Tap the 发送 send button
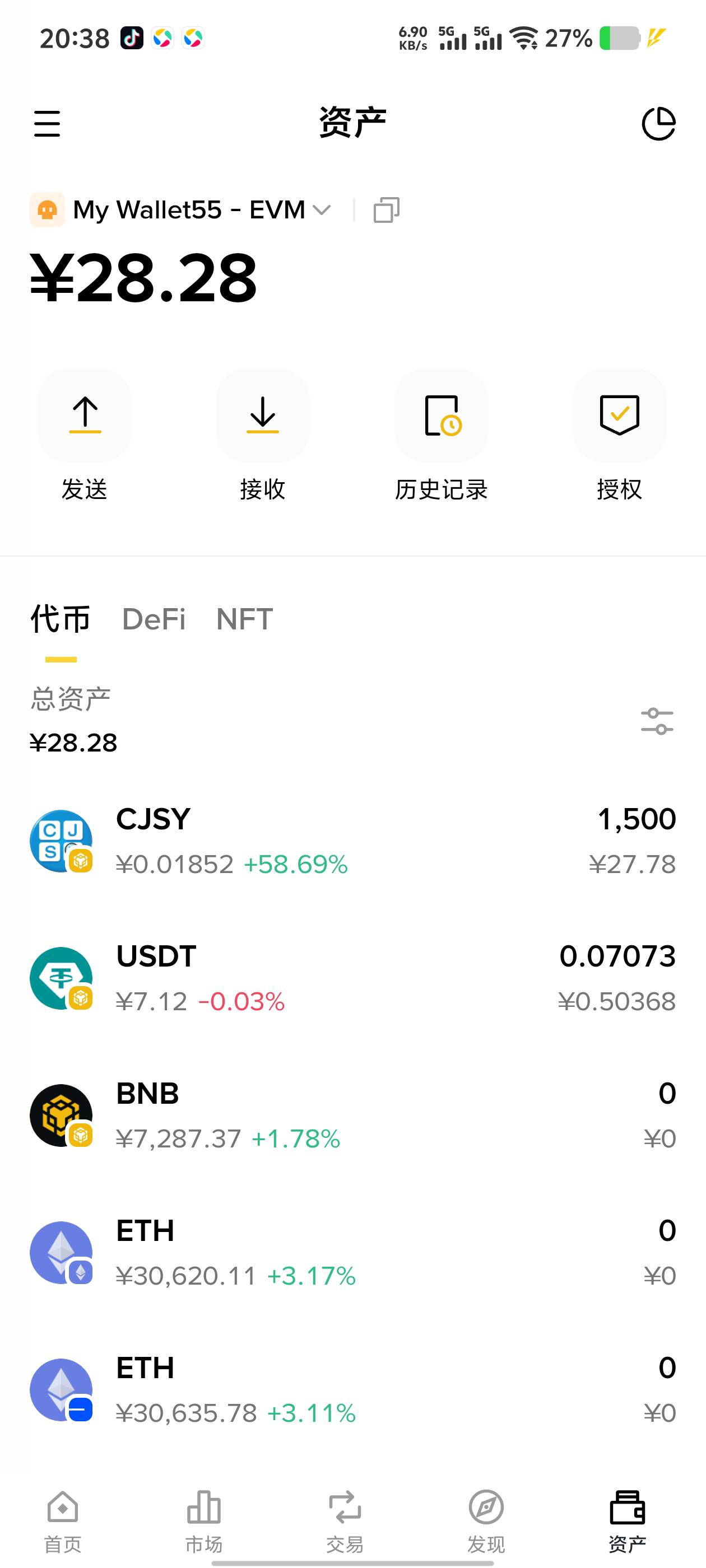 tap(85, 416)
